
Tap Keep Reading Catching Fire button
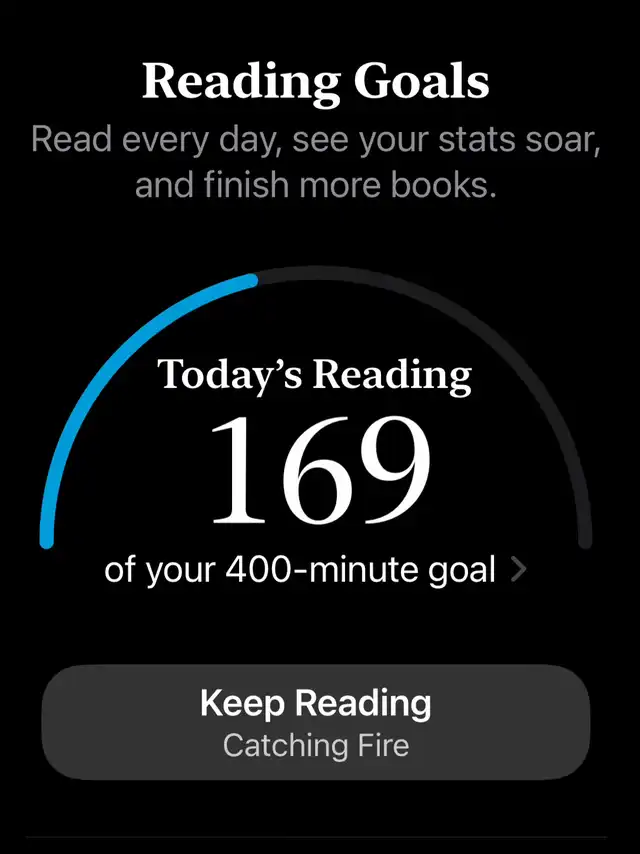click(x=316, y=722)
